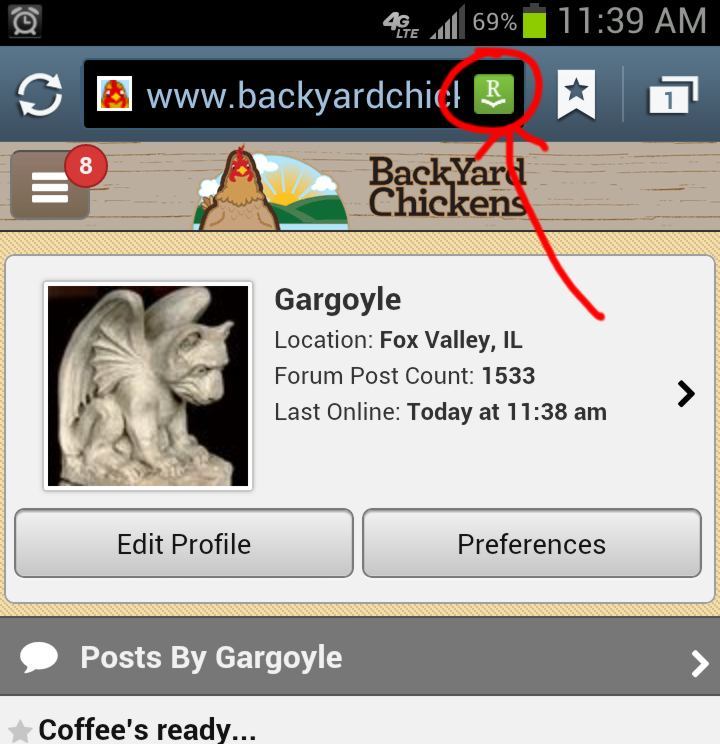View Gargoyle's avatar picture

[148, 386]
